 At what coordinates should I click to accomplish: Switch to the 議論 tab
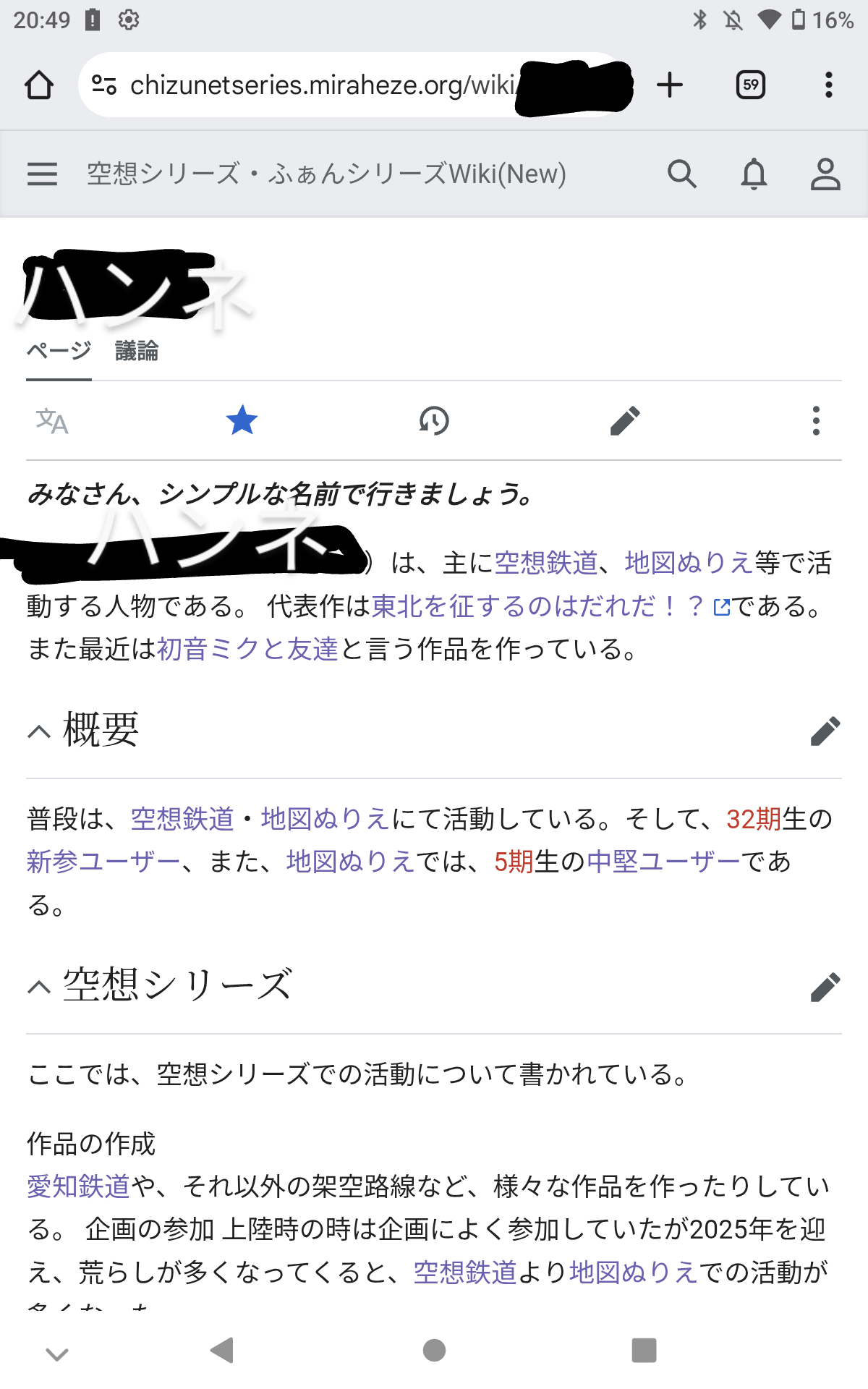coord(137,352)
